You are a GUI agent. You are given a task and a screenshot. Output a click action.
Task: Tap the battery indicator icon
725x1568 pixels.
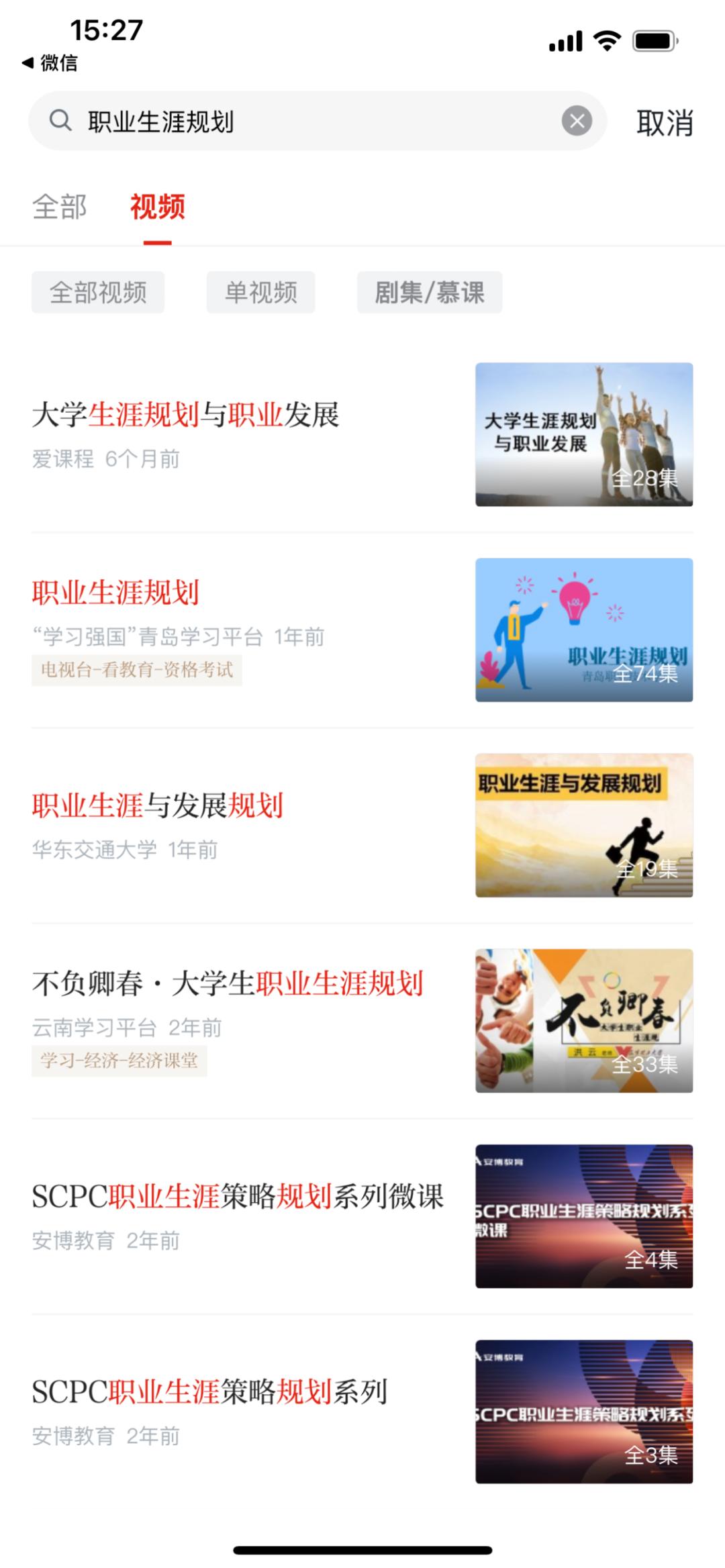tap(652, 40)
